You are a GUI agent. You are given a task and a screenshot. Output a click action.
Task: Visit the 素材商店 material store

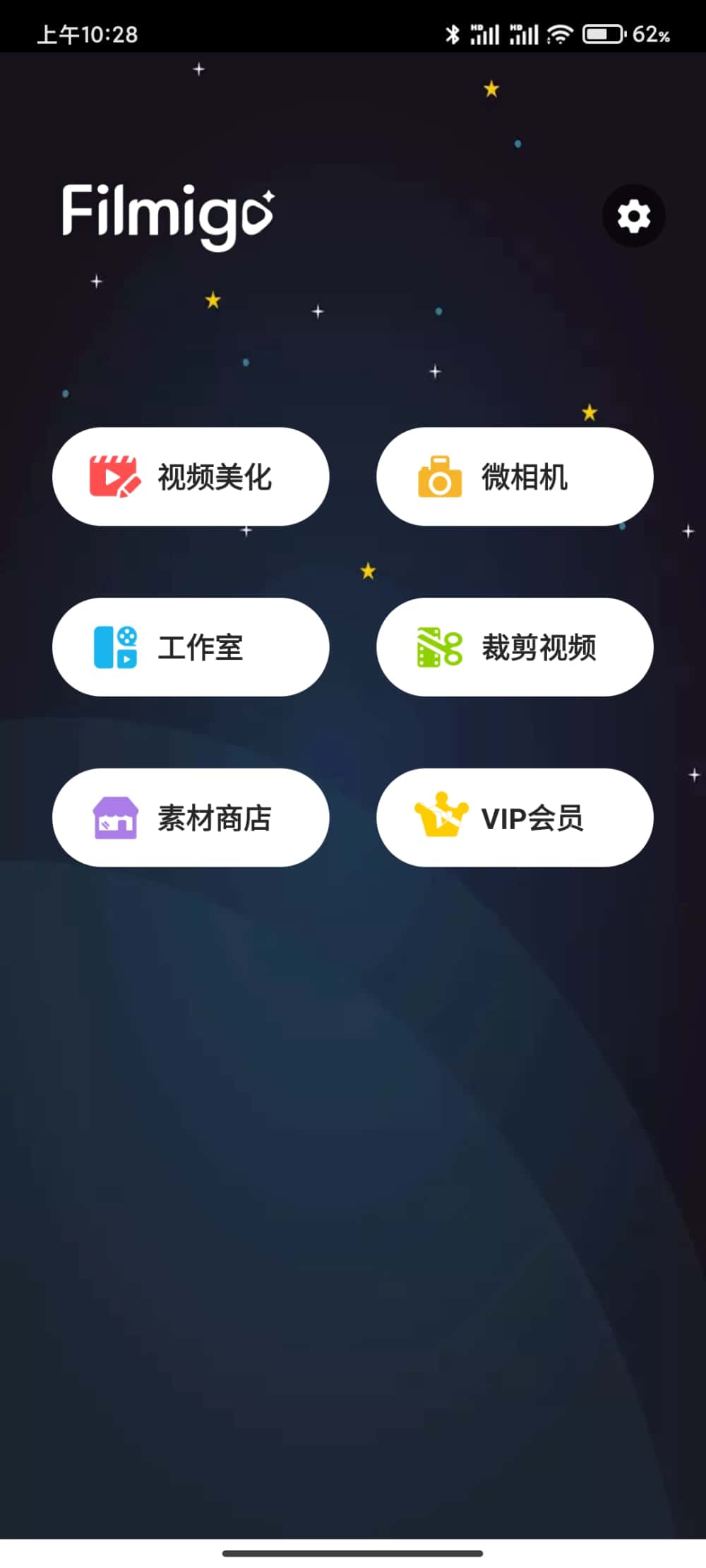[191, 818]
